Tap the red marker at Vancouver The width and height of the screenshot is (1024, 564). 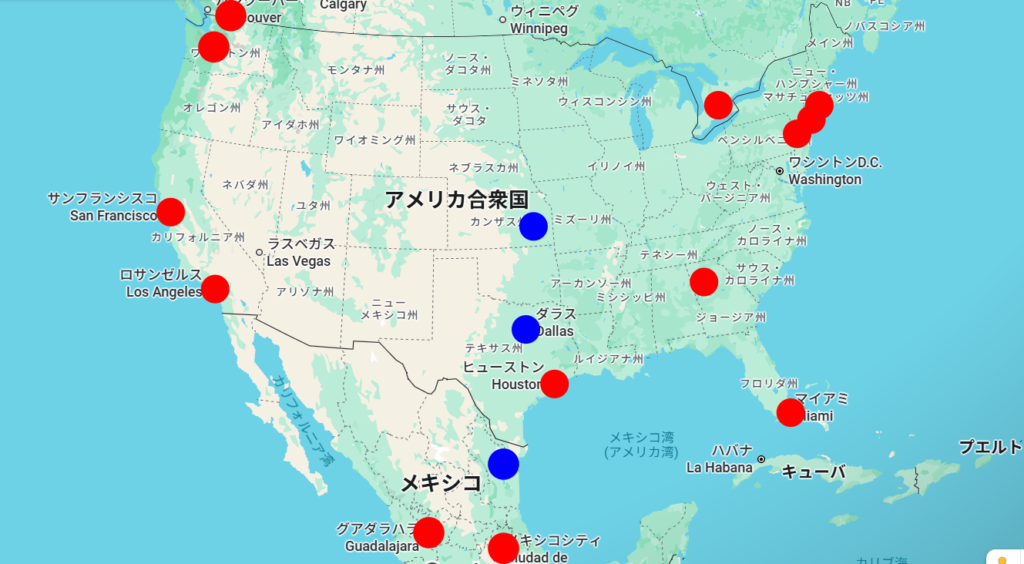(x=231, y=16)
